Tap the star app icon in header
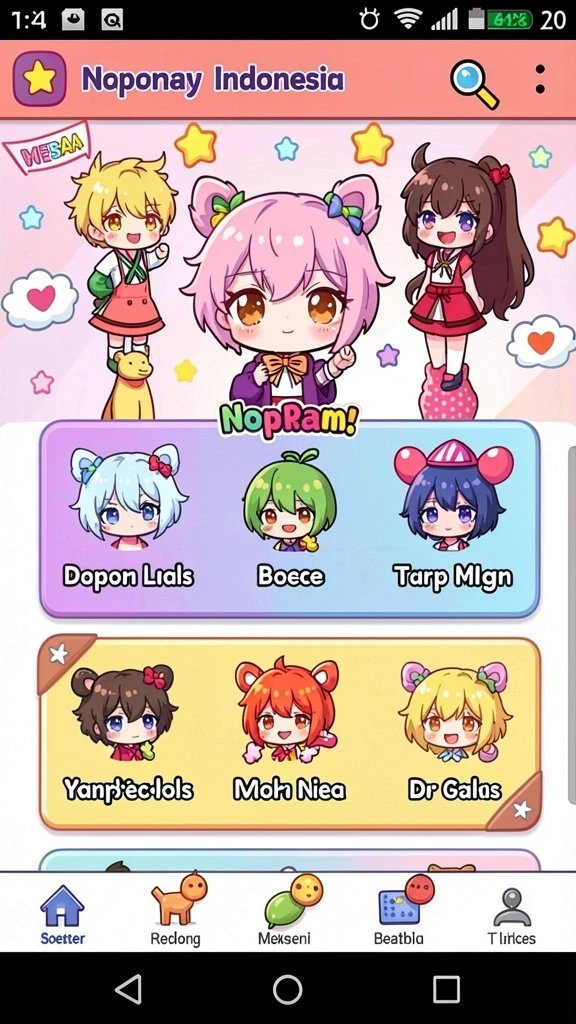This screenshot has width=576, height=1024. click(40, 79)
